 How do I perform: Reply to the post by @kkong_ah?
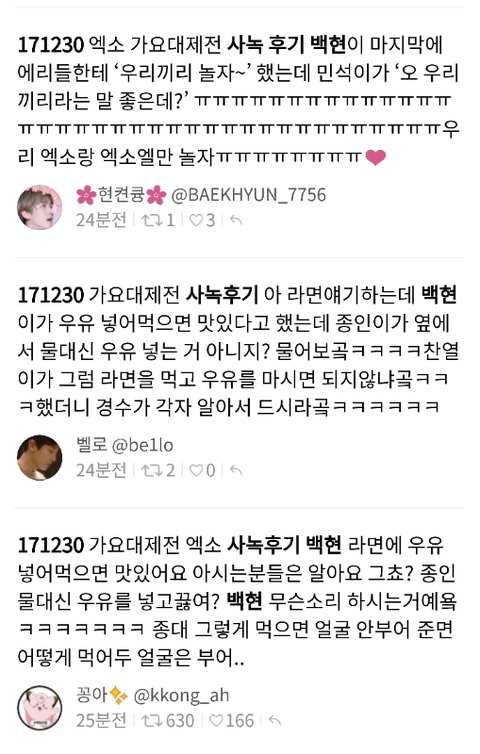[x=274, y=720]
